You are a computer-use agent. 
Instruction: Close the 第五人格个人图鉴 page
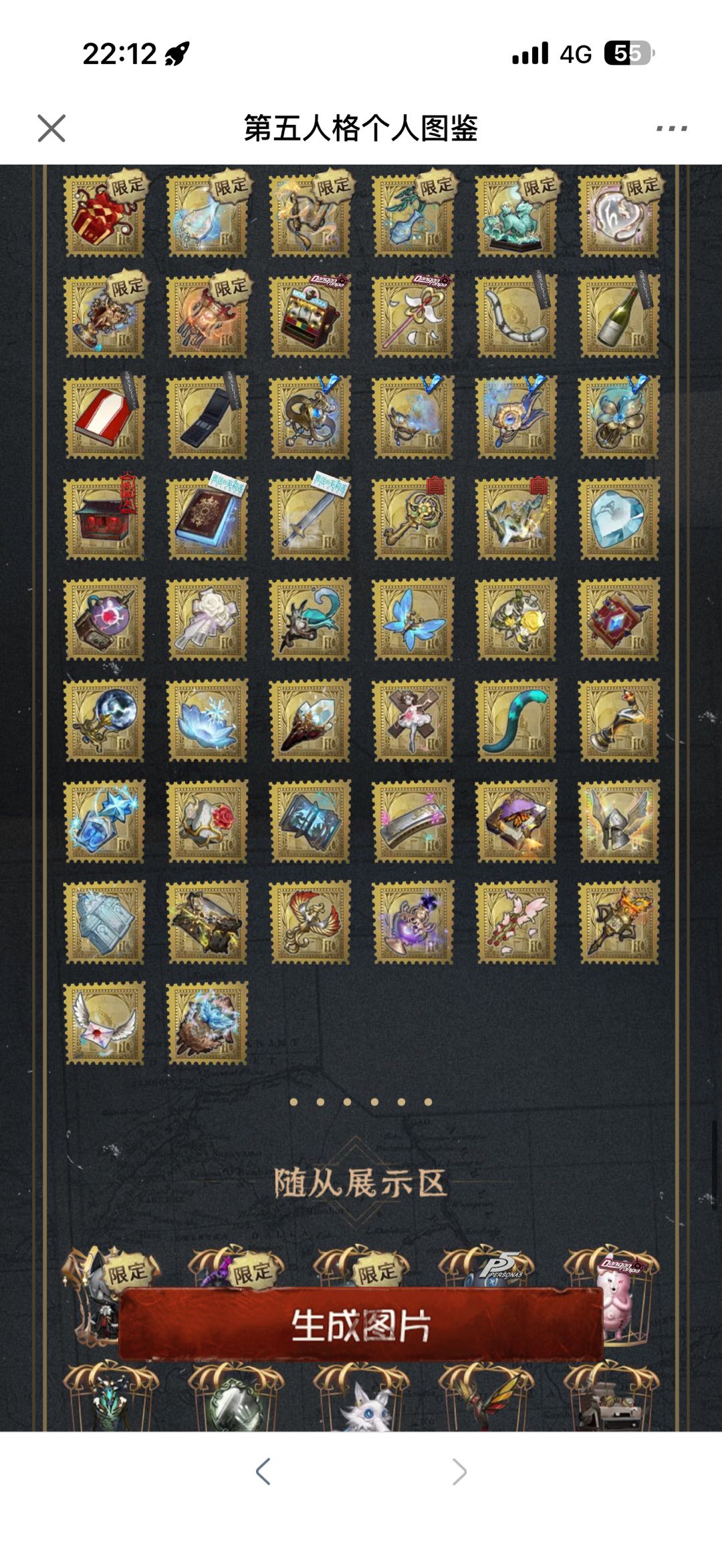coord(51,128)
